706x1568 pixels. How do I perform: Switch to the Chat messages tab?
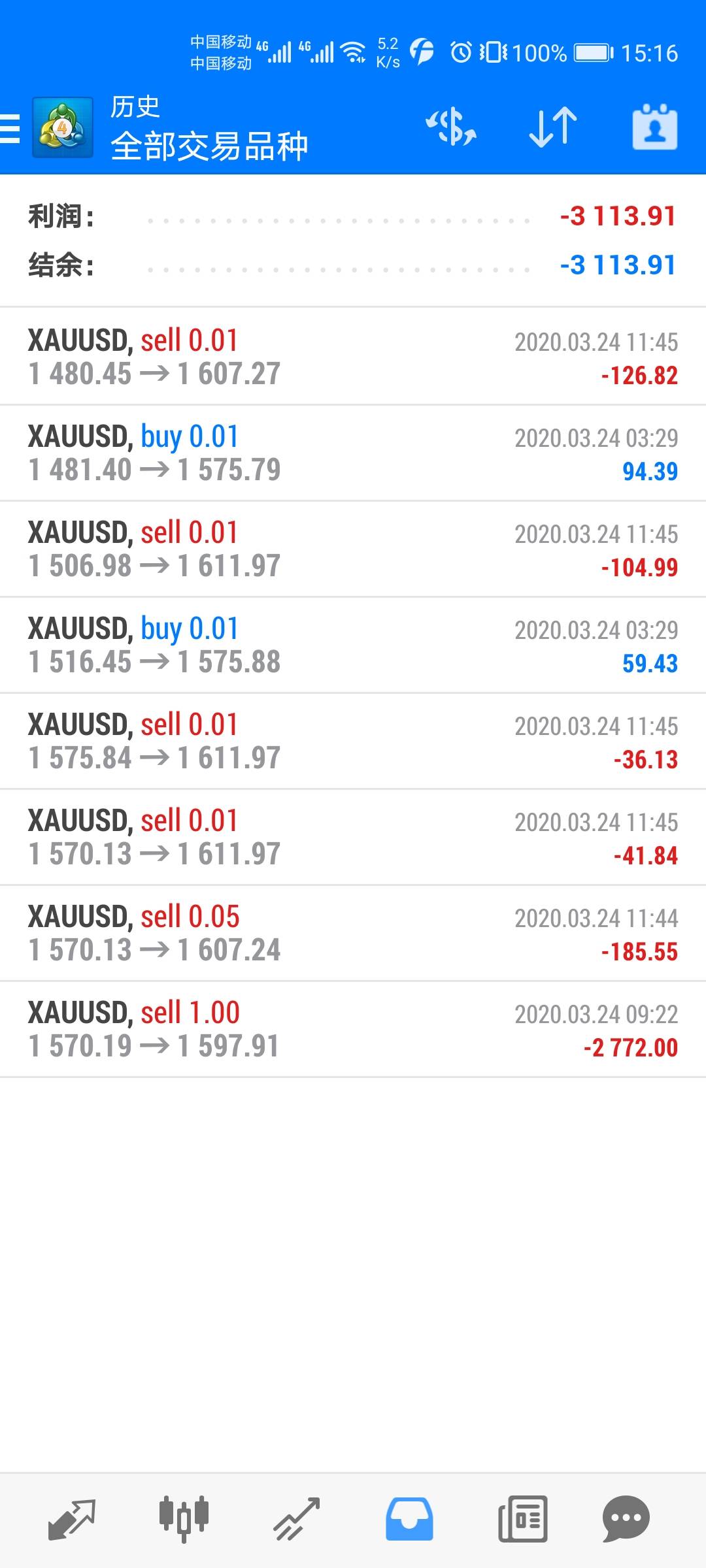(626, 1518)
